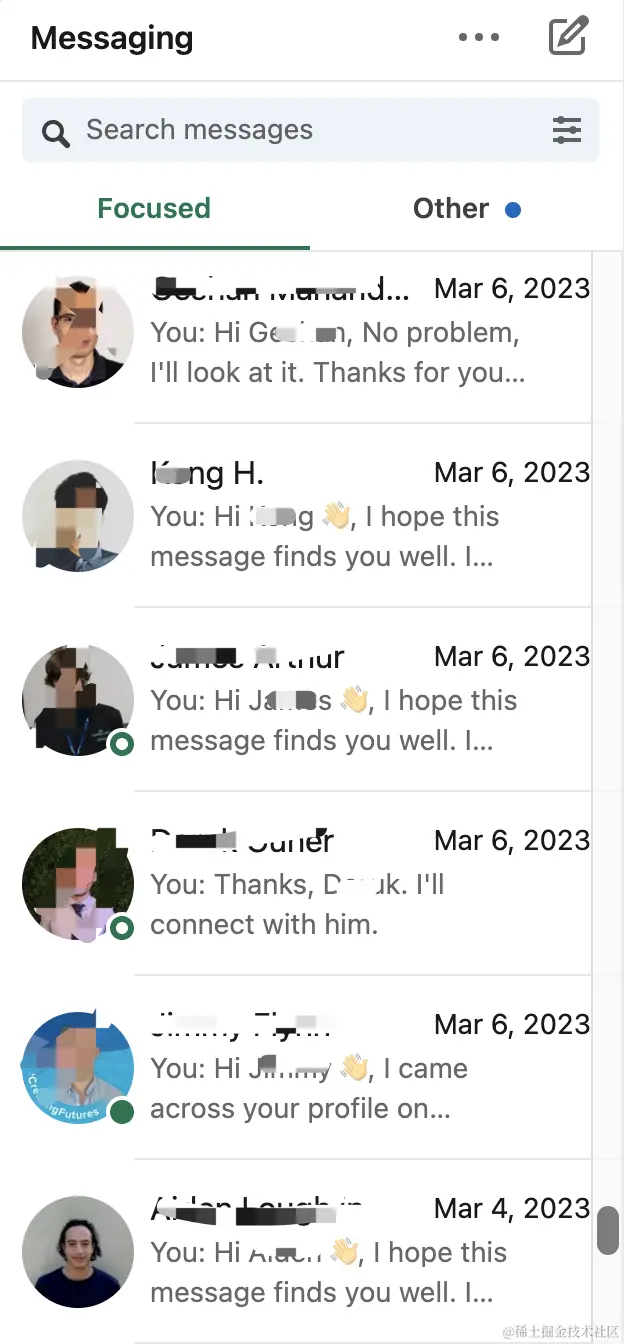Open the message filter options icon
Viewport: 624px width, 1344px height.
pos(566,130)
